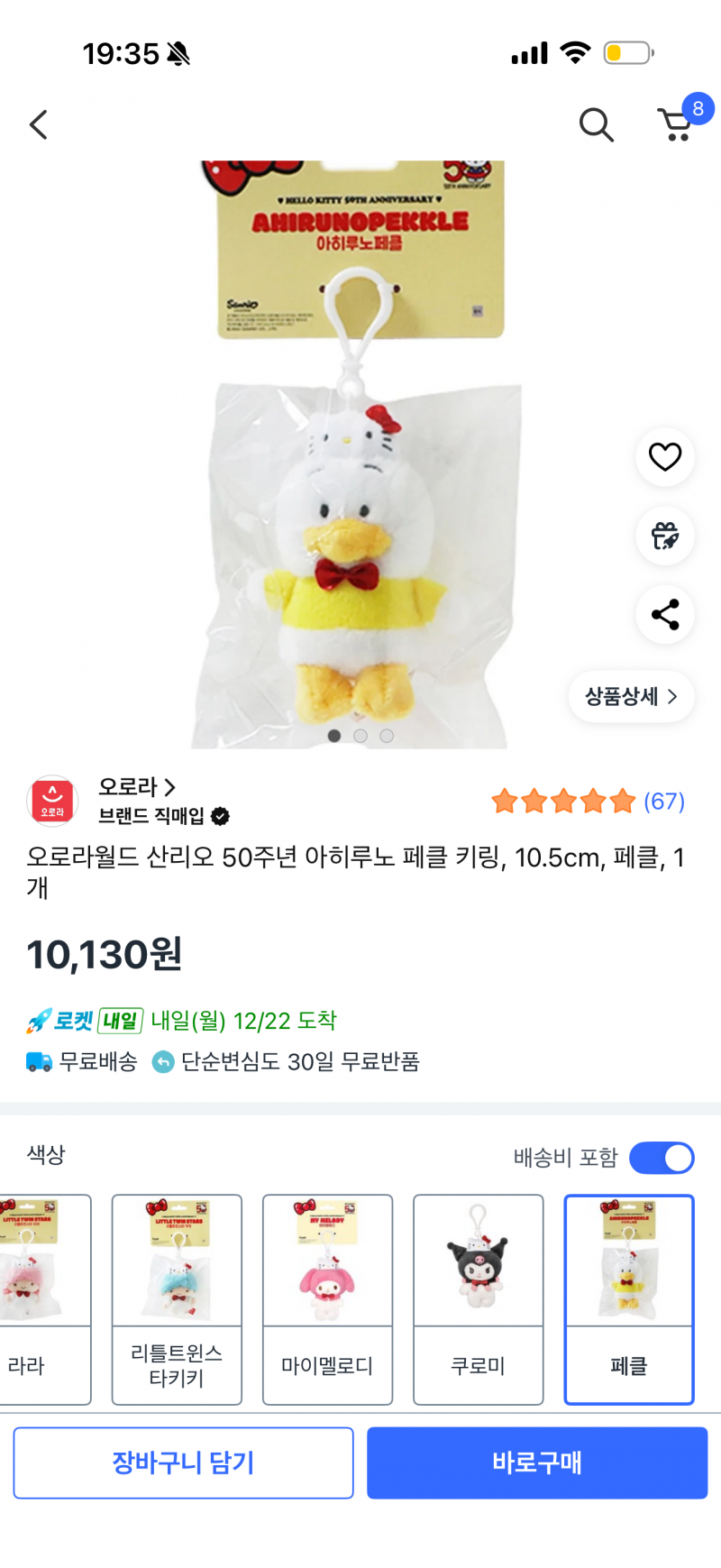Image resolution: width=721 pixels, height=1568 pixels.
Task: Switch to the 리틀트윈스타키키 option
Action: tap(177, 1298)
